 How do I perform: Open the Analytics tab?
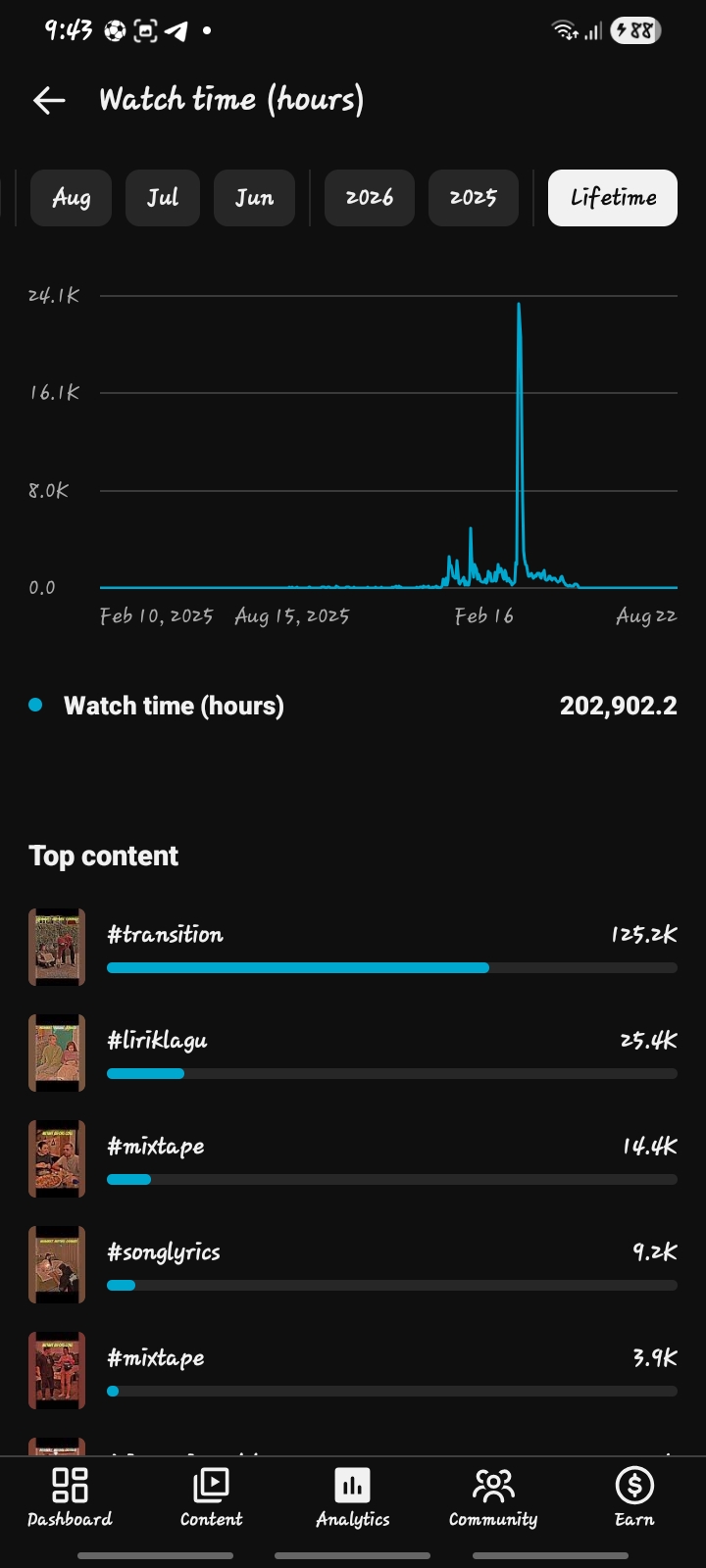[x=353, y=1497]
